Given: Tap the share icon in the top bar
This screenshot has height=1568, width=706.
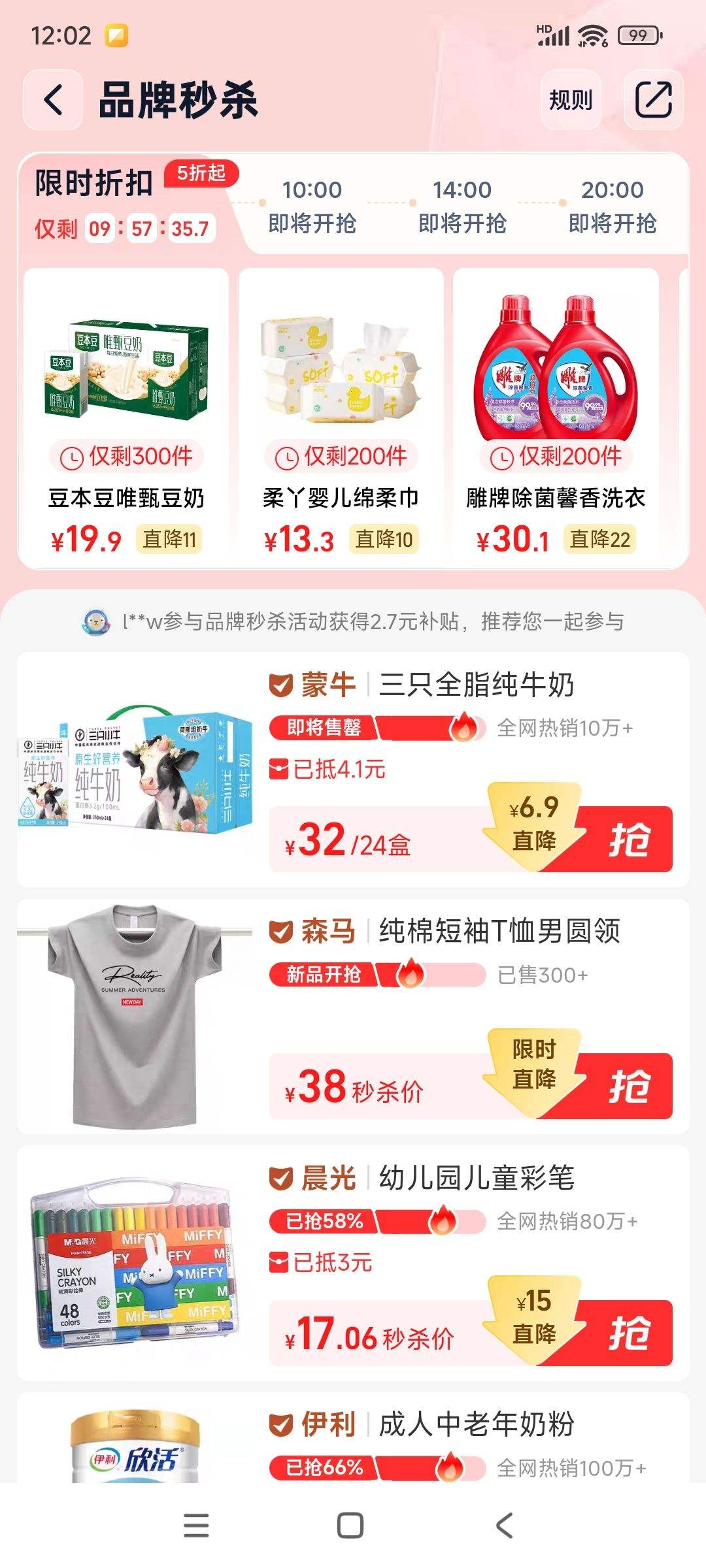Looking at the screenshot, I should 654,99.
